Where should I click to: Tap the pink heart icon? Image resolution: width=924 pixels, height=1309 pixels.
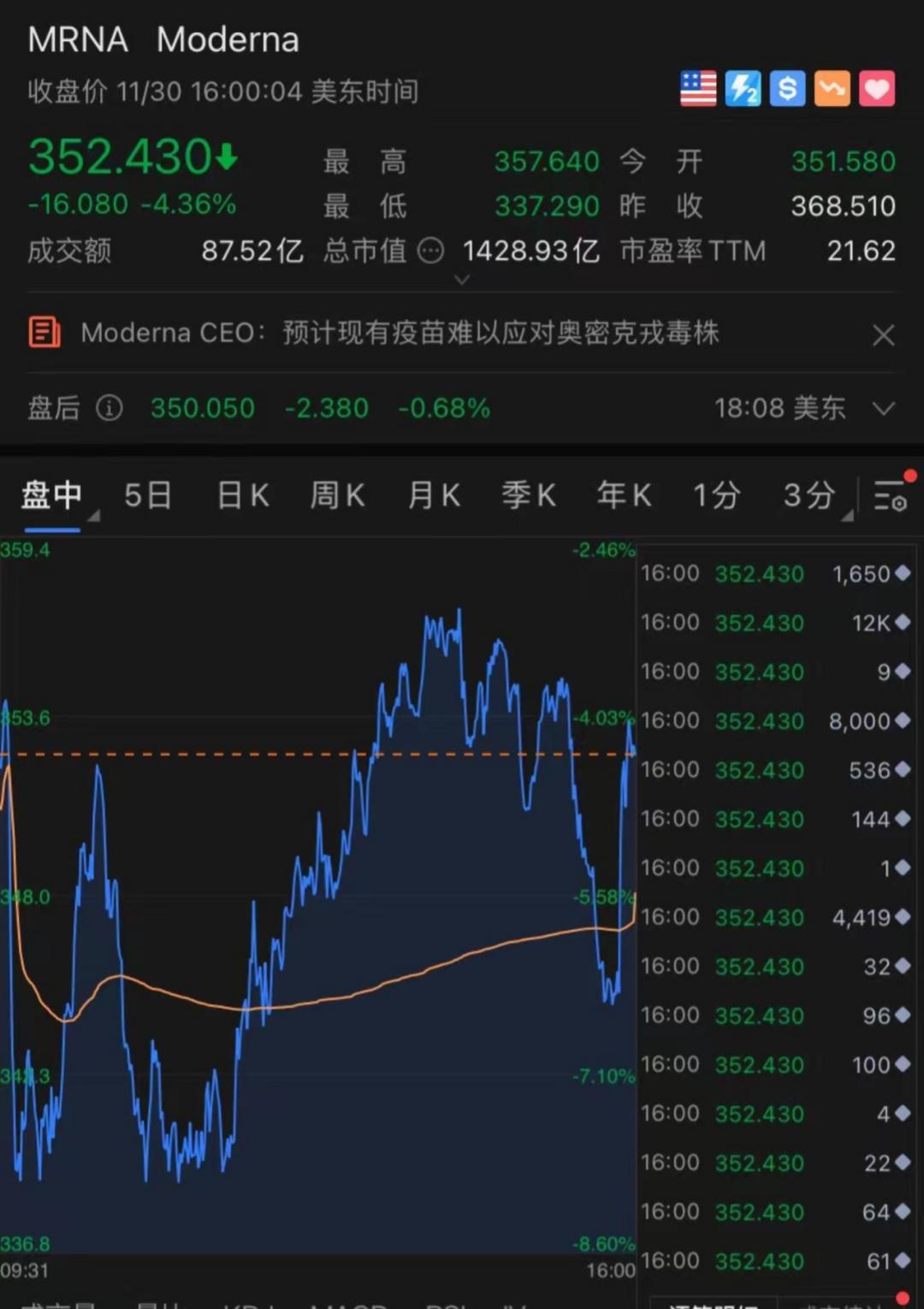point(877,88)
